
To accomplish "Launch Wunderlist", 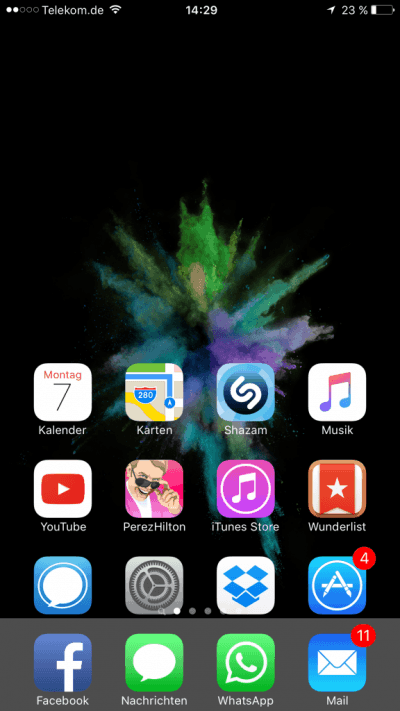I will coord(337,489).
